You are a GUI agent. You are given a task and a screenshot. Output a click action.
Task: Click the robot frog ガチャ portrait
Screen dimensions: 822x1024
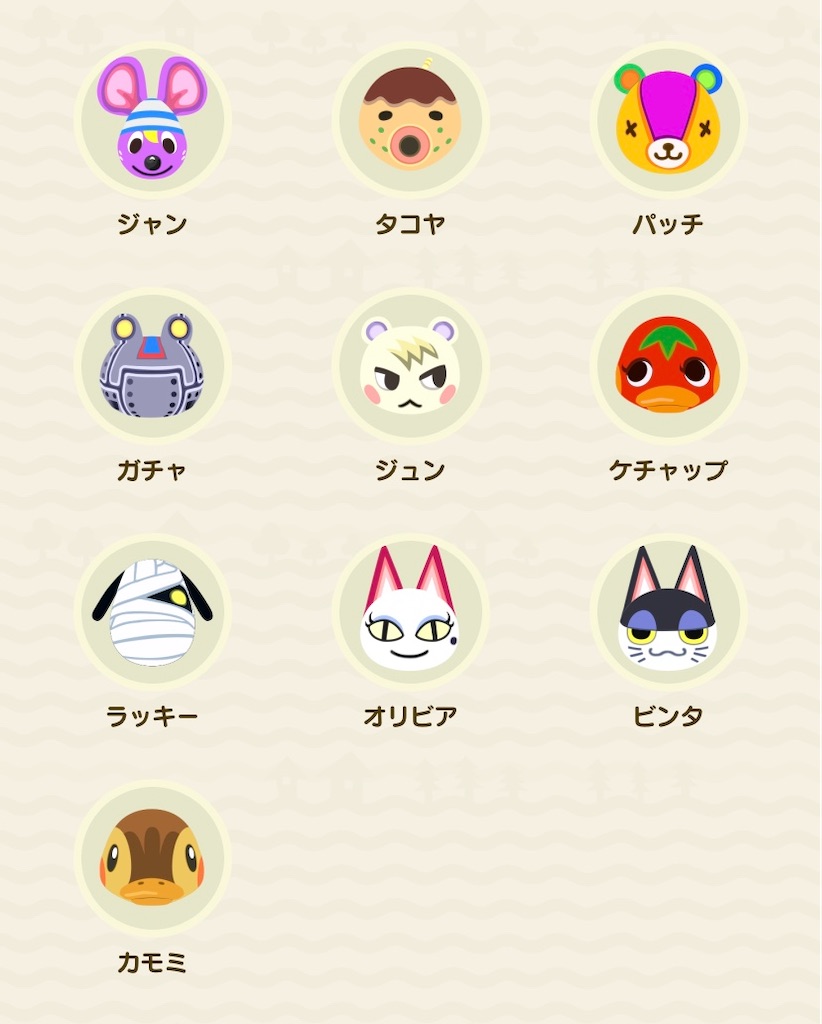coord(153,366)
